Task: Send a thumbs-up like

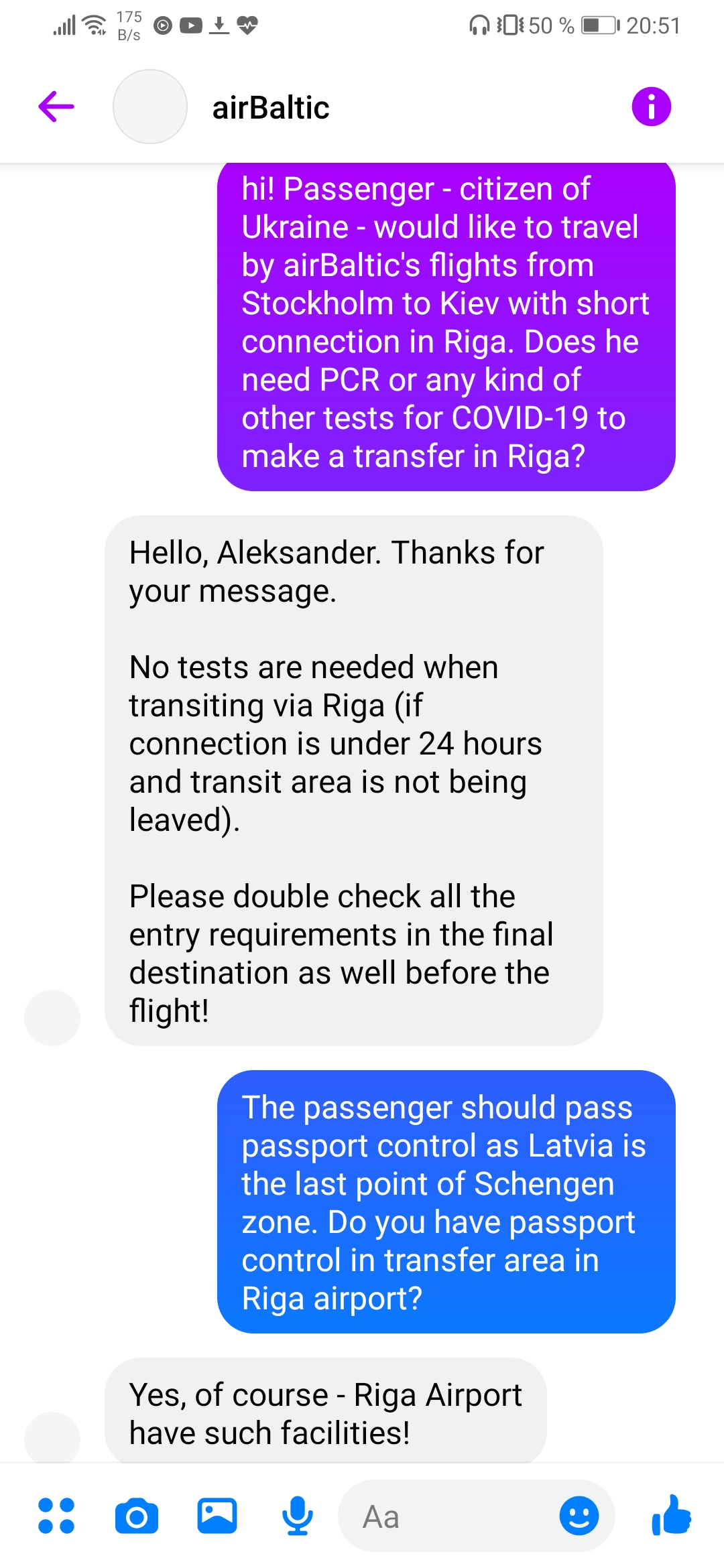Action: 672,1516
